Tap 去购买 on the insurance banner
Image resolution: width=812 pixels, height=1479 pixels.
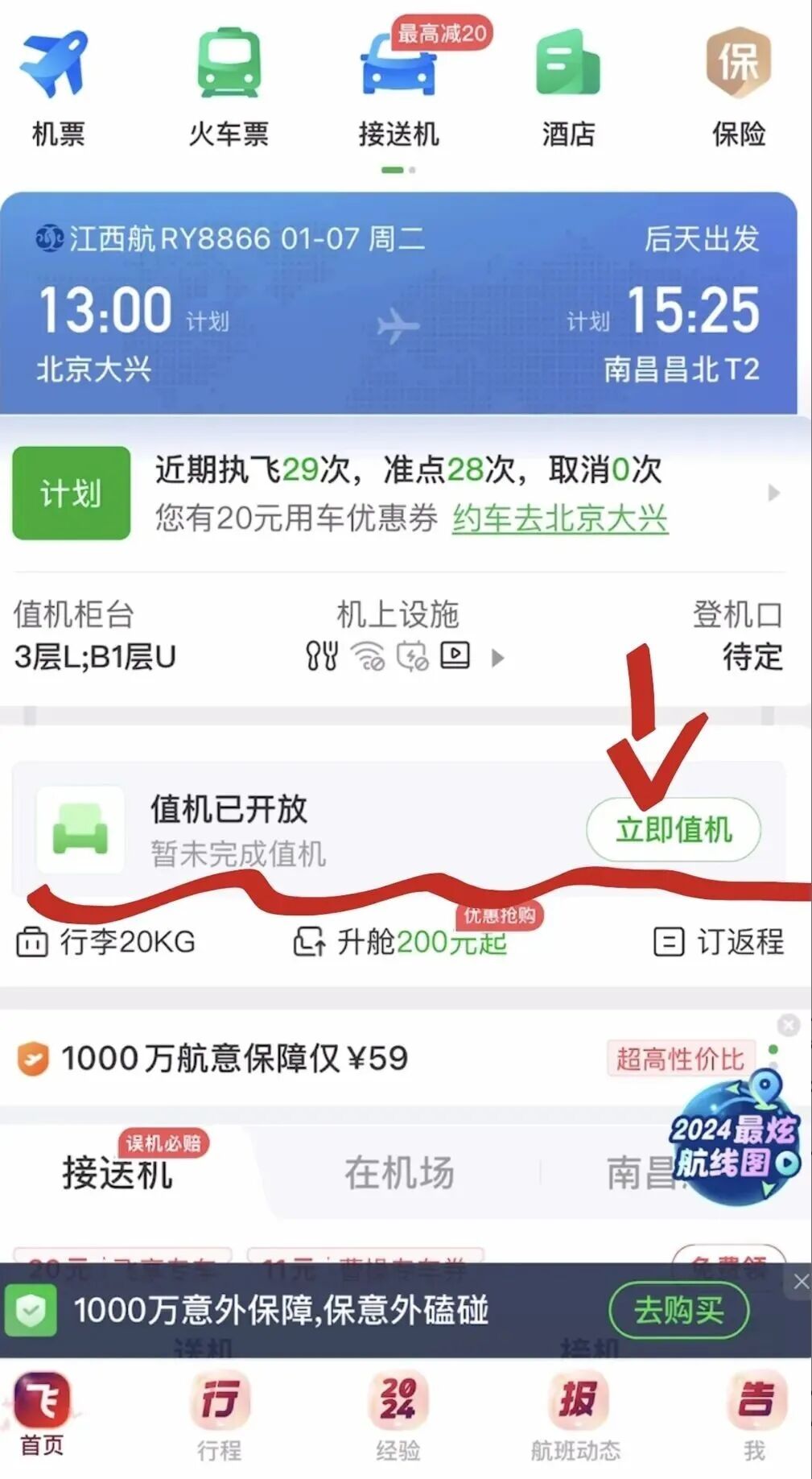pos(678,1310)
